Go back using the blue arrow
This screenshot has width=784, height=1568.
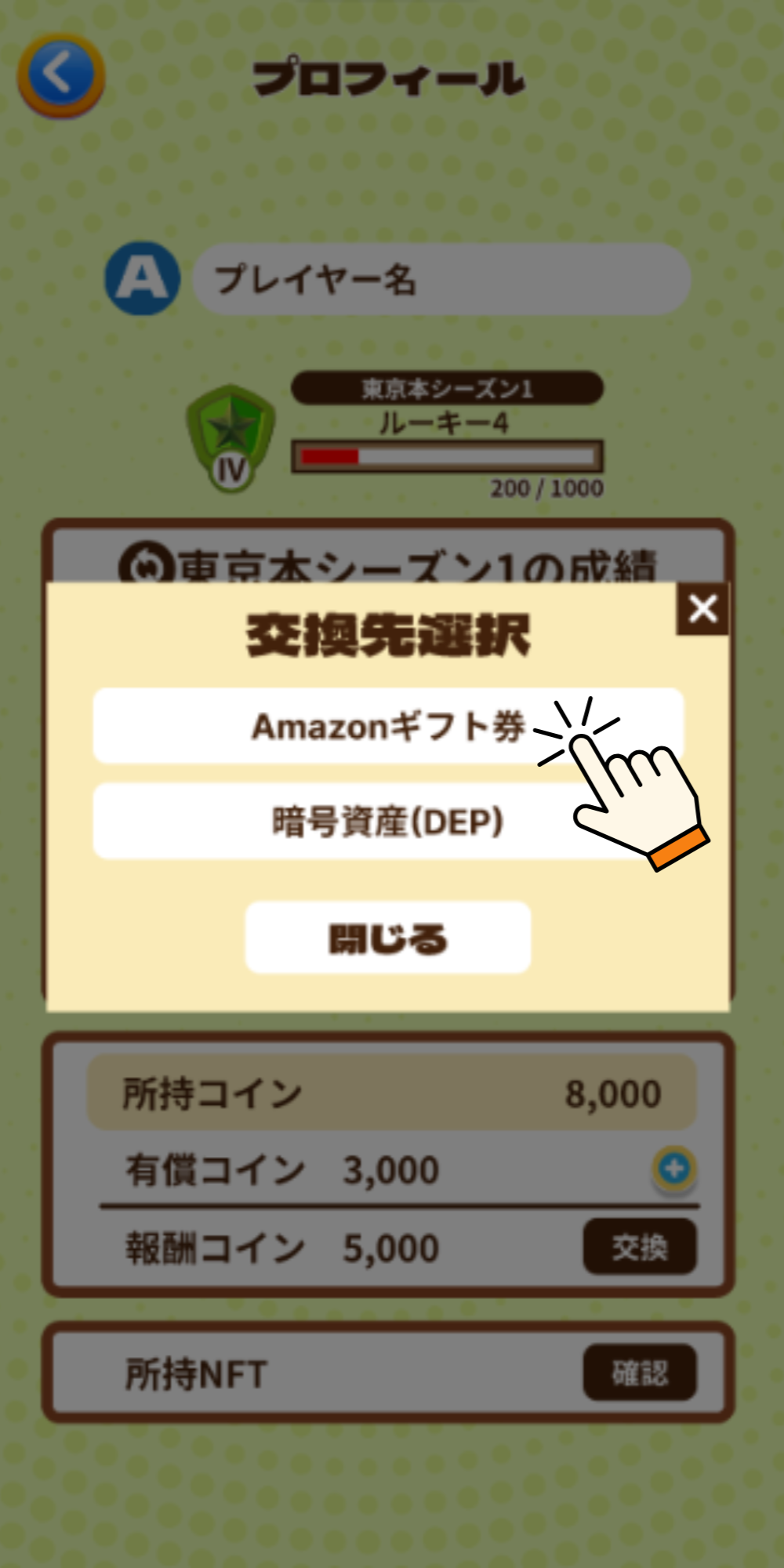(60, 75)
